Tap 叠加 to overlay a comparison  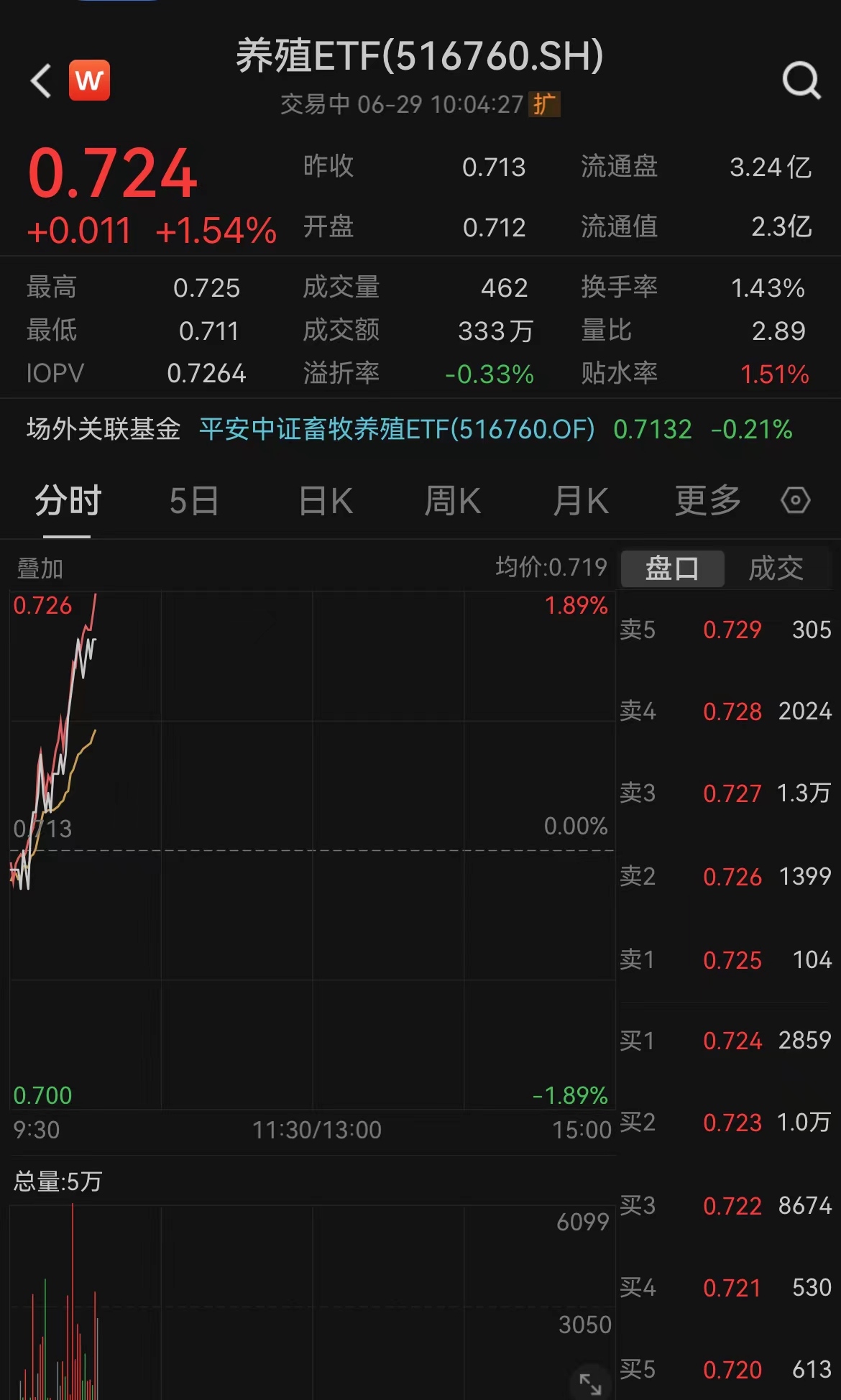pyautogui.click(x=40, y=568)
